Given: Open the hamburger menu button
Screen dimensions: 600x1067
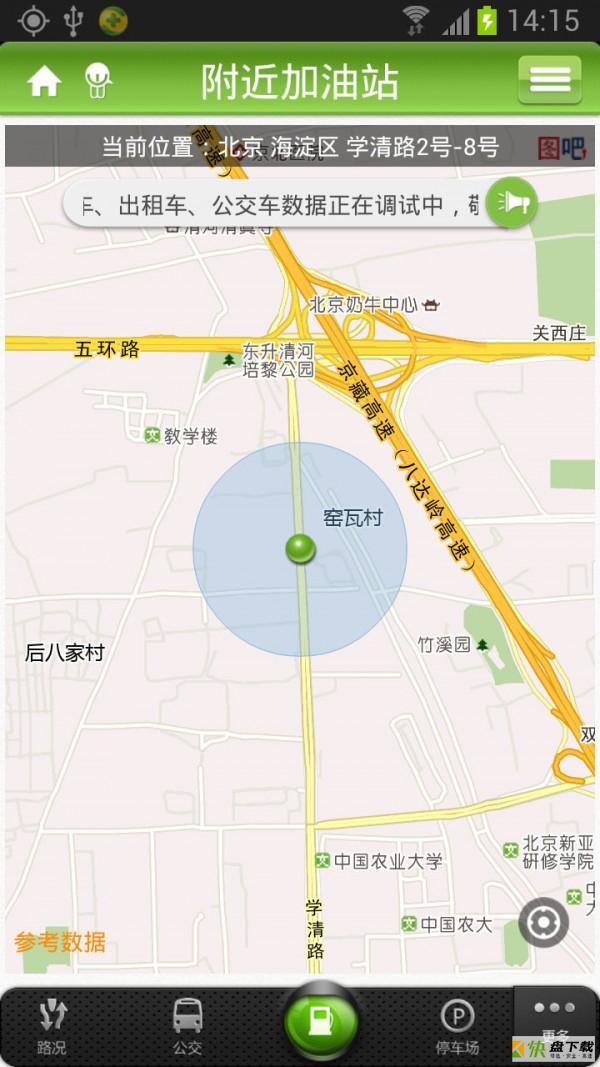Looking at the screenshot, I should coord(549,80).
